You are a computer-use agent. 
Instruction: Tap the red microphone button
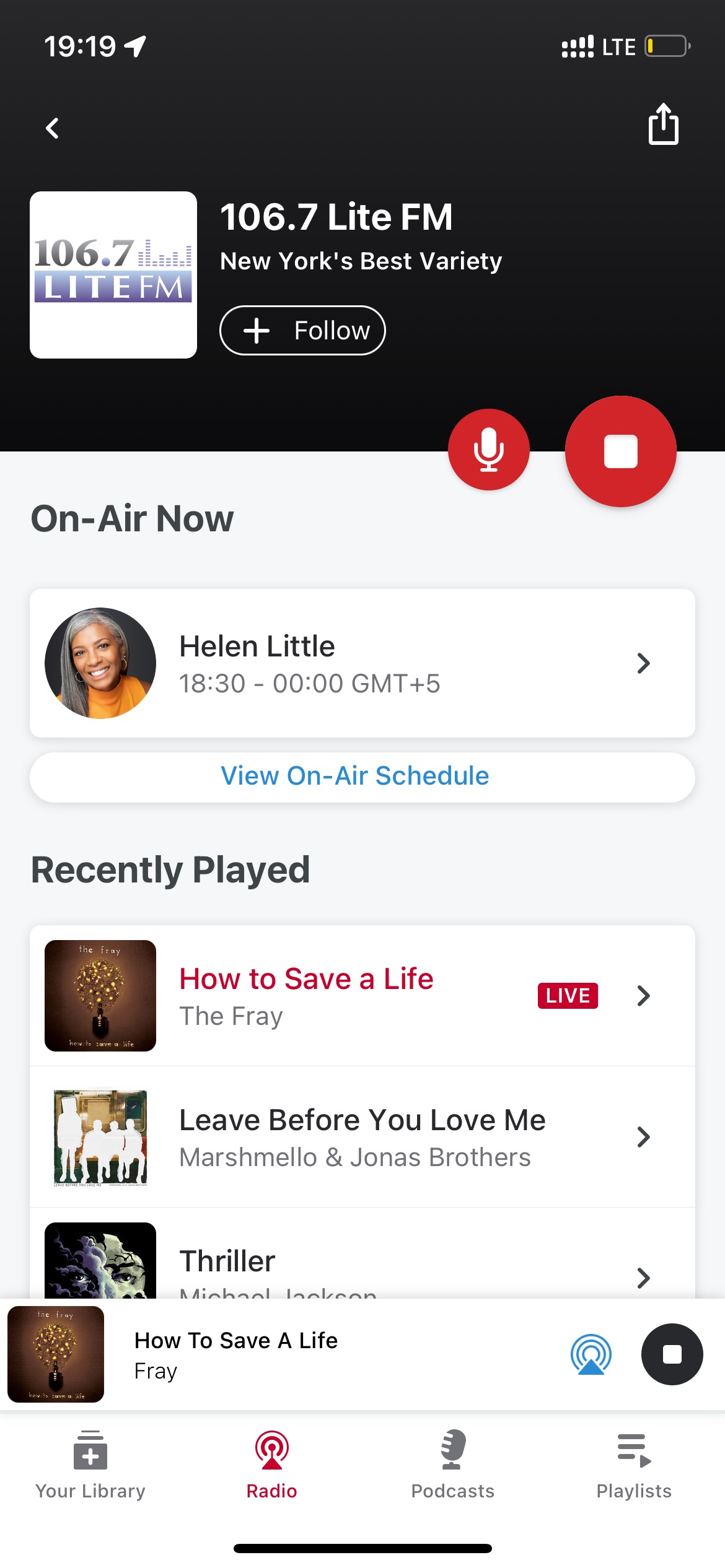click(489, 450)
